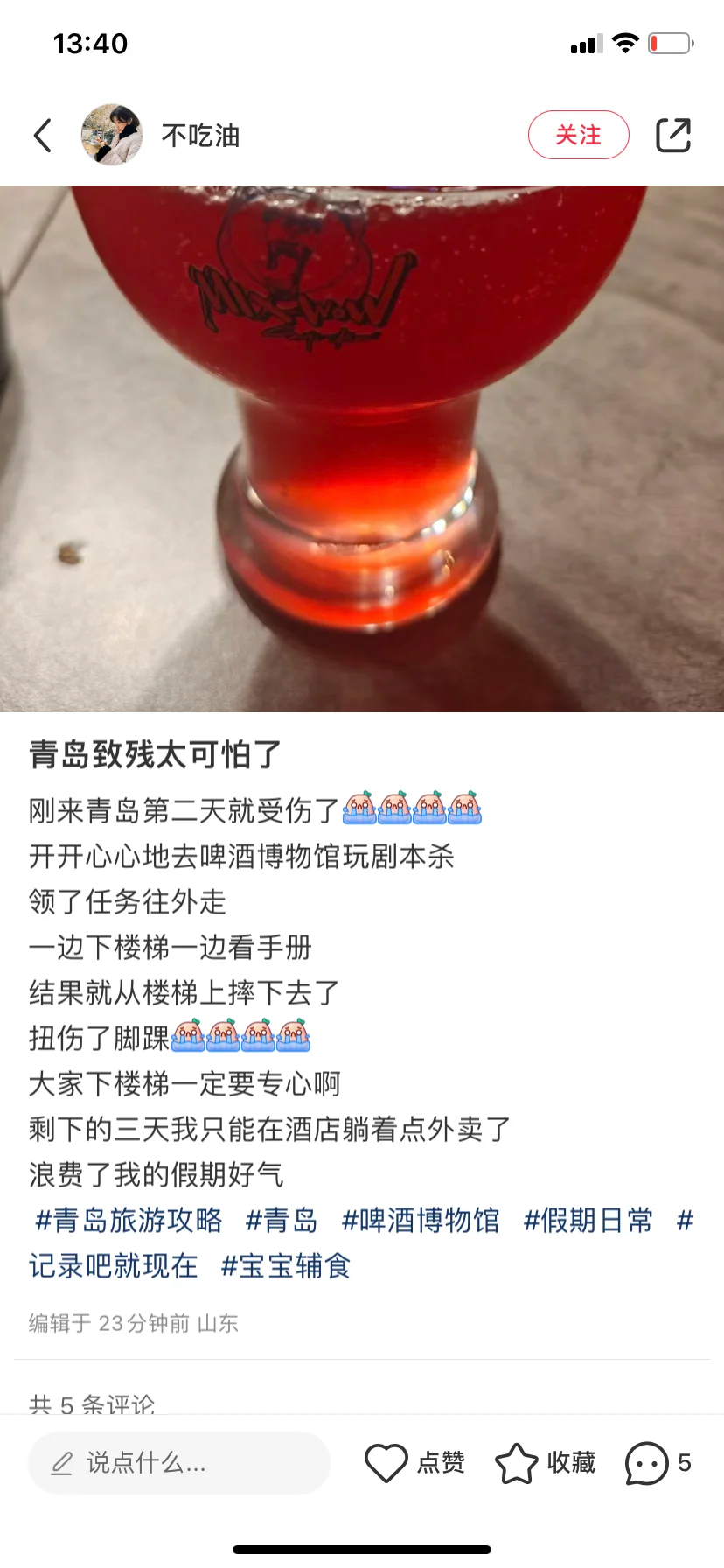Open 不吃油's profile avatar
724x1568 pixels.
(x=112, y=135)
